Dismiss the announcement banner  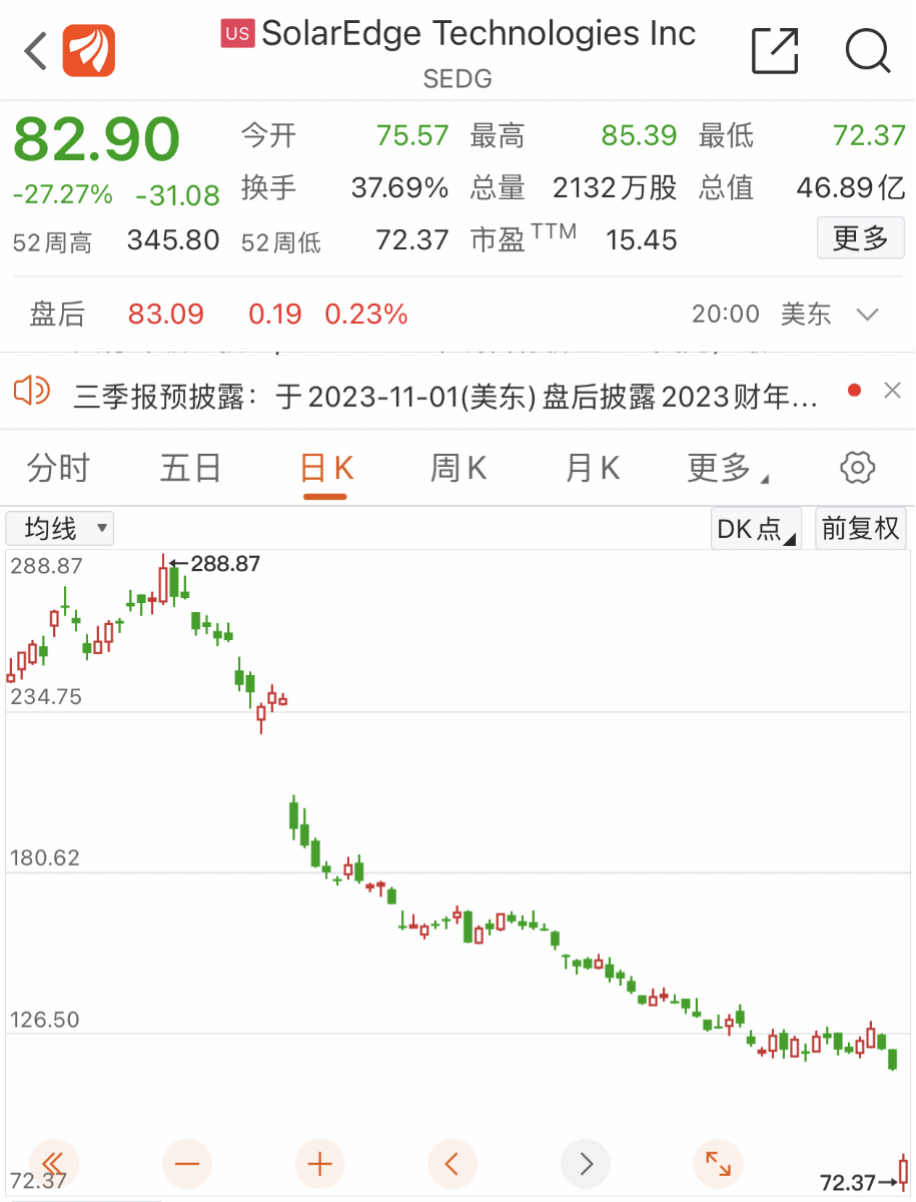(892, 391)
